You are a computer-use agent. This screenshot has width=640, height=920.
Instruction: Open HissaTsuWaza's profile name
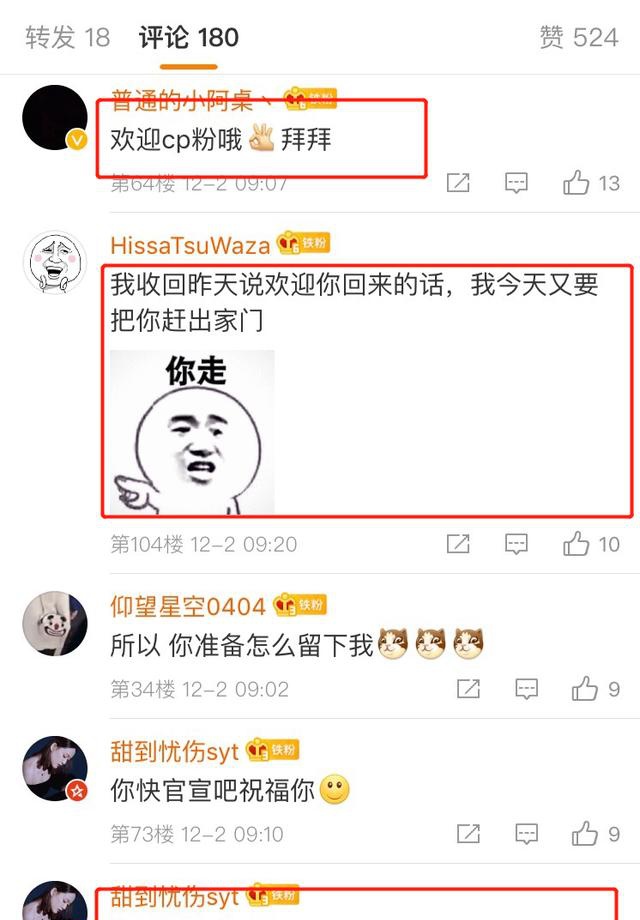coord(190,245)
